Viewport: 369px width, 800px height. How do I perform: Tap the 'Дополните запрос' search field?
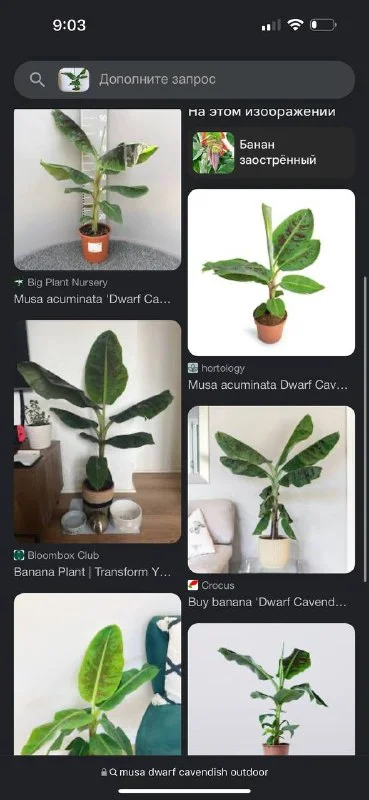pyautogui.click(x=184, y=80)
